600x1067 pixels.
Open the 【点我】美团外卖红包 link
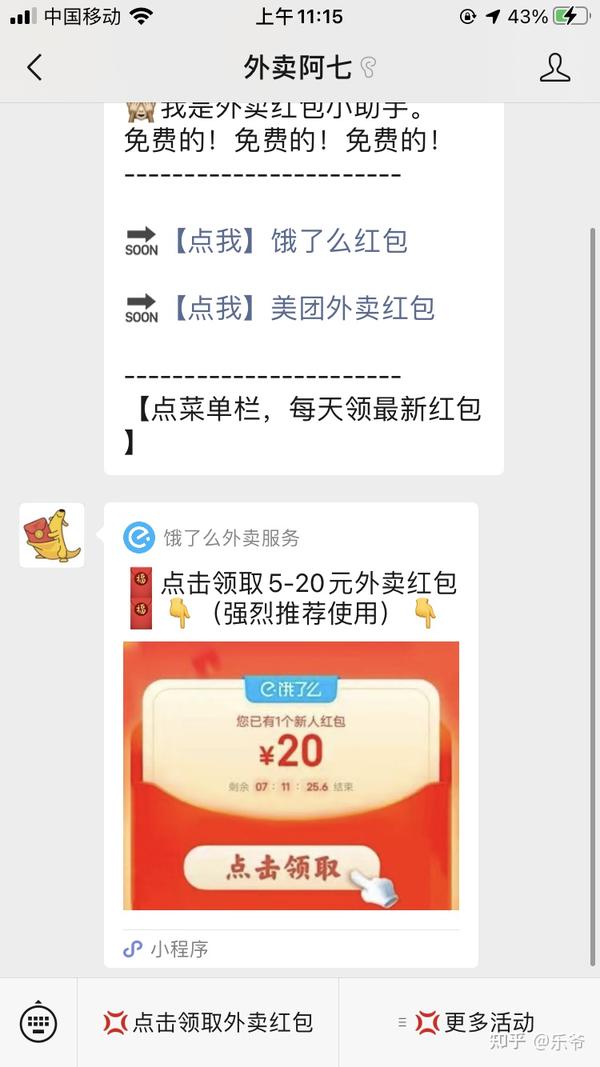tap(301, 308)
